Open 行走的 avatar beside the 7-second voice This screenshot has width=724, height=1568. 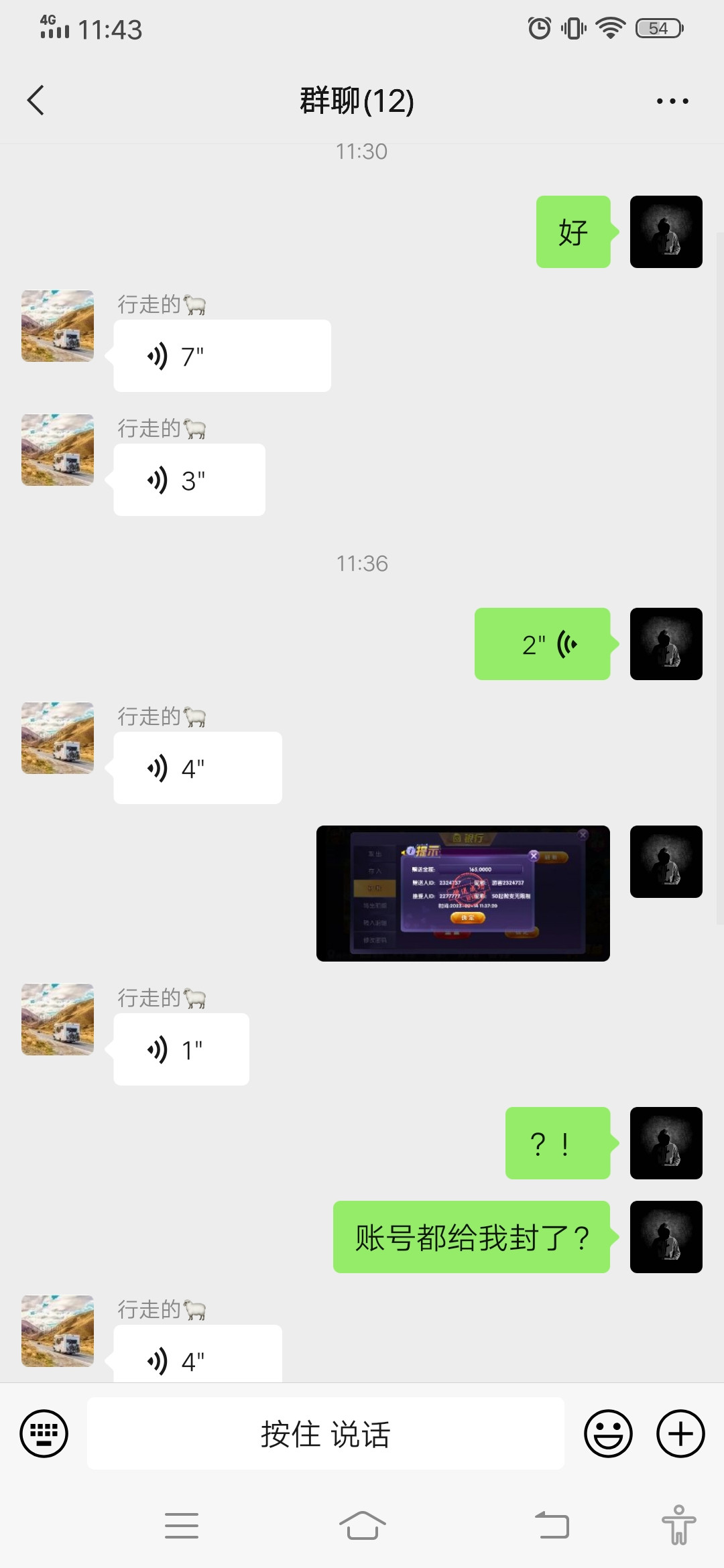[58, 326]
